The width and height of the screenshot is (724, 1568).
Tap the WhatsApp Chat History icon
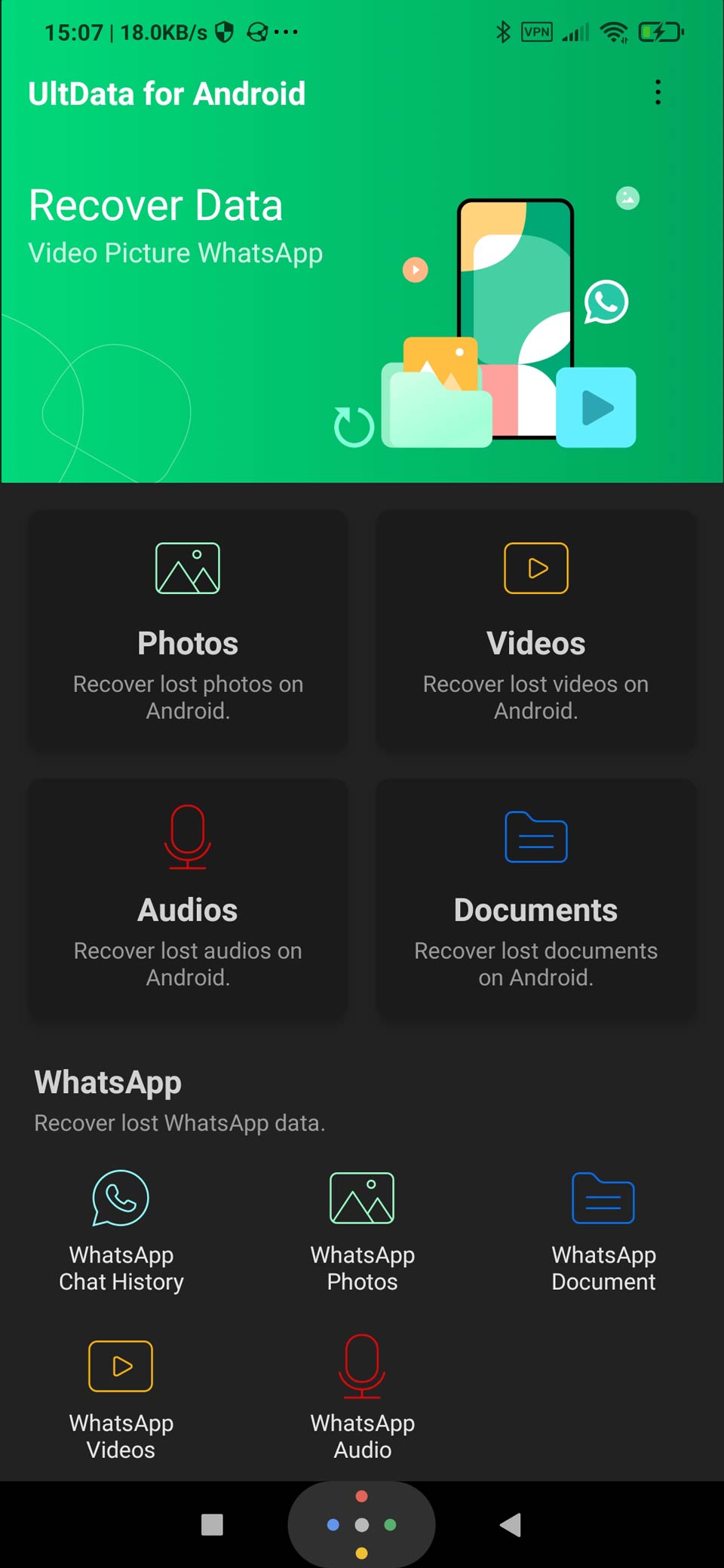pyautogui.click(x=121, y=1199)
